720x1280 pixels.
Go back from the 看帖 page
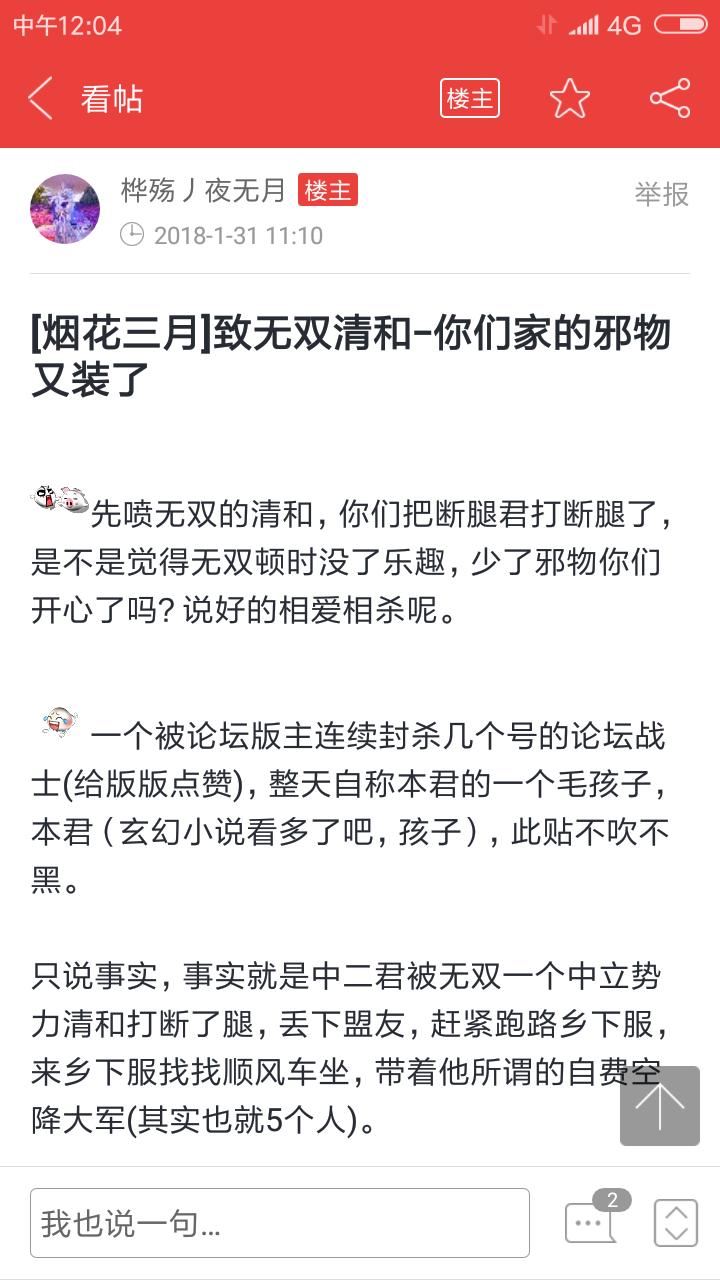point(41,99)
